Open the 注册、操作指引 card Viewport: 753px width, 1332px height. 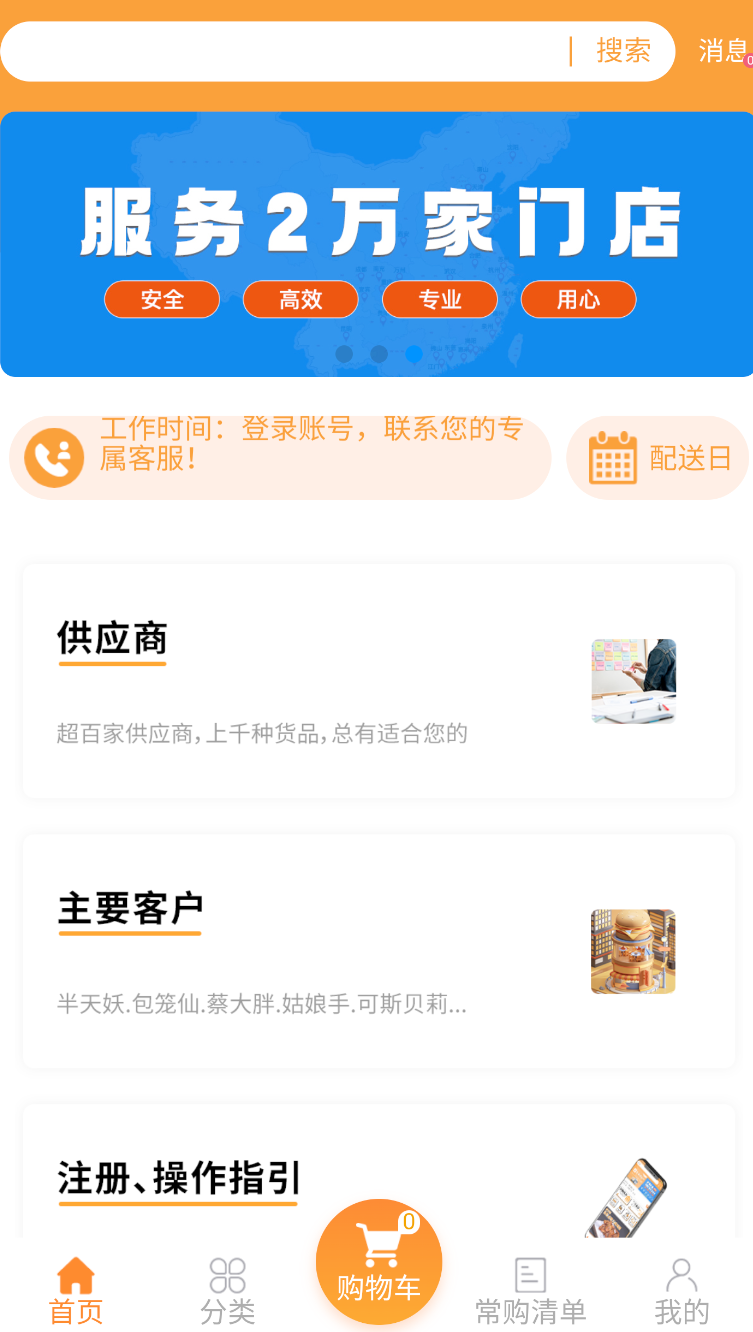[378, 1171]
